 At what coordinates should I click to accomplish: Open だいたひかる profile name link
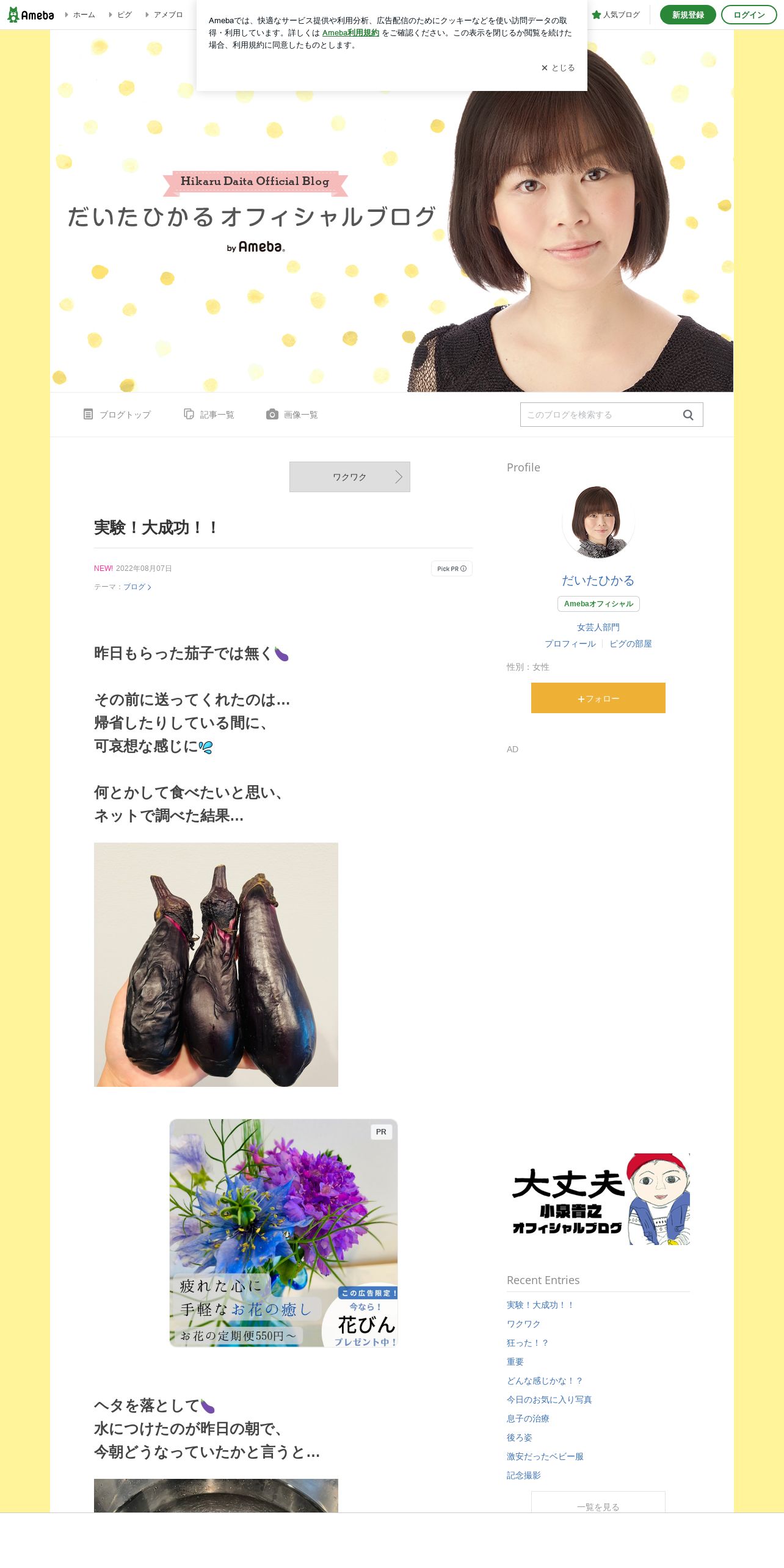pyautogui.click(x=598, y=581)
